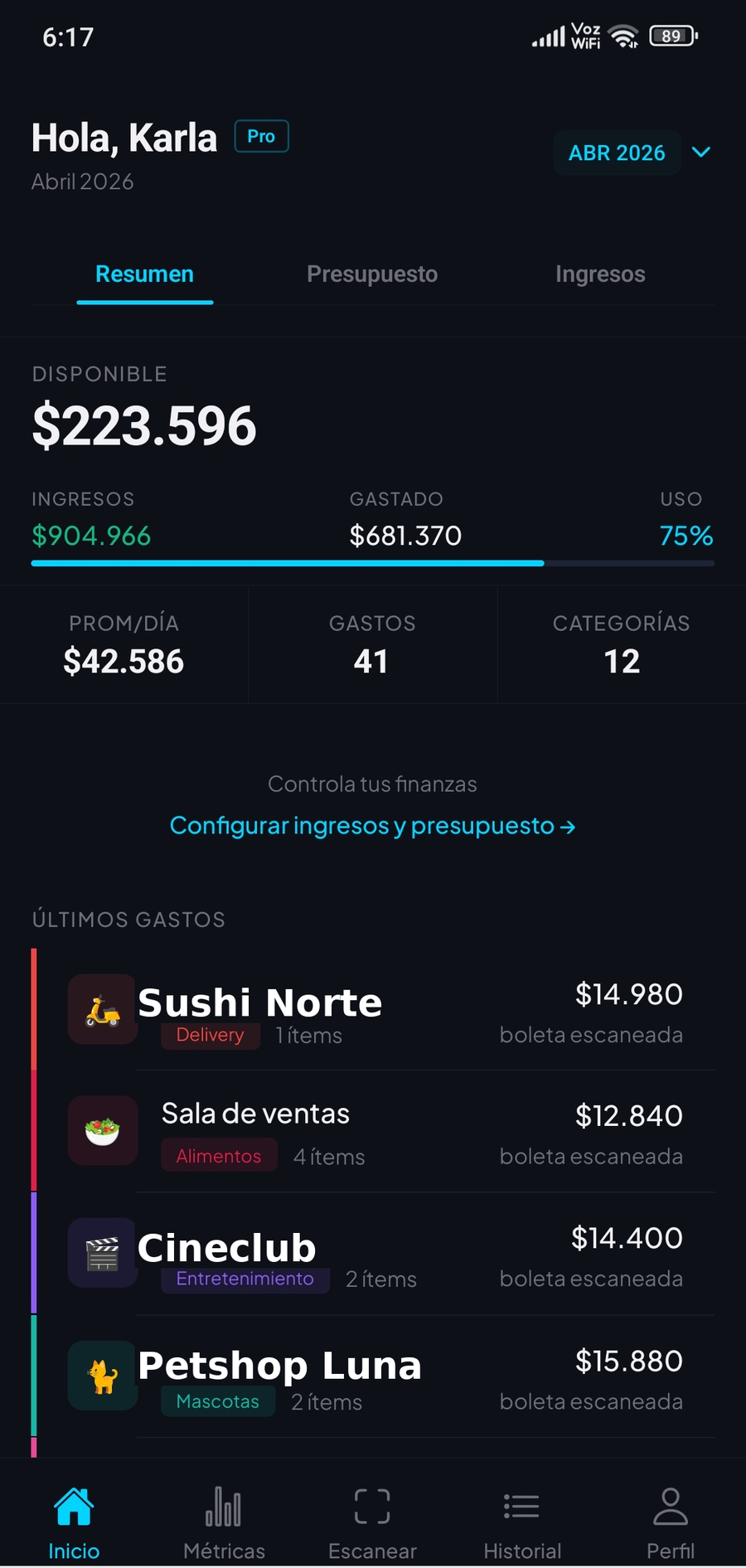This screenshot has height=1568, width=746.
Task: Select the Alimentos category tag
Action: tap(219, 1155)
